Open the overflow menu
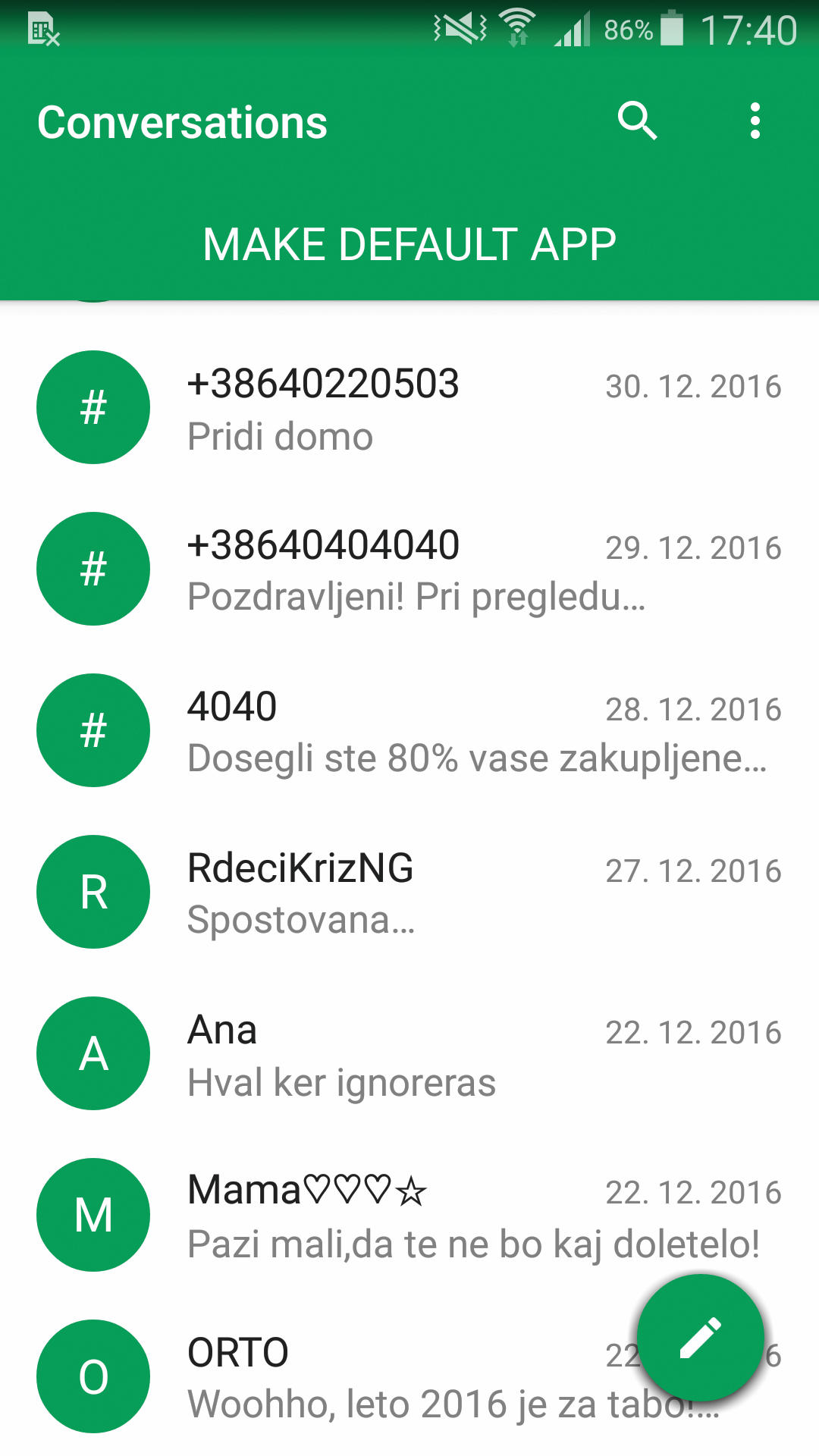819x1456 pixels. pos(755,121)
